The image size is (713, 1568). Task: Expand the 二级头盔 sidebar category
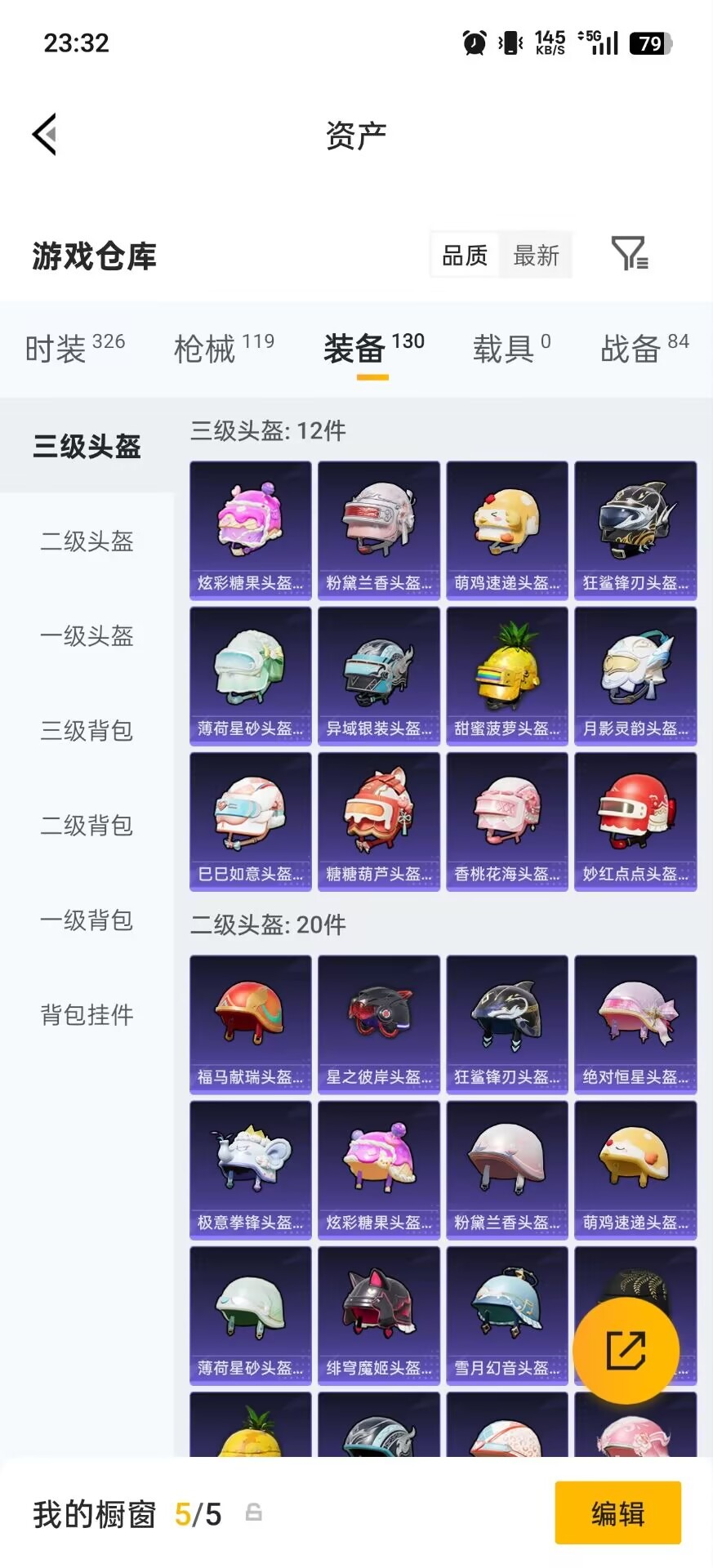87,541
